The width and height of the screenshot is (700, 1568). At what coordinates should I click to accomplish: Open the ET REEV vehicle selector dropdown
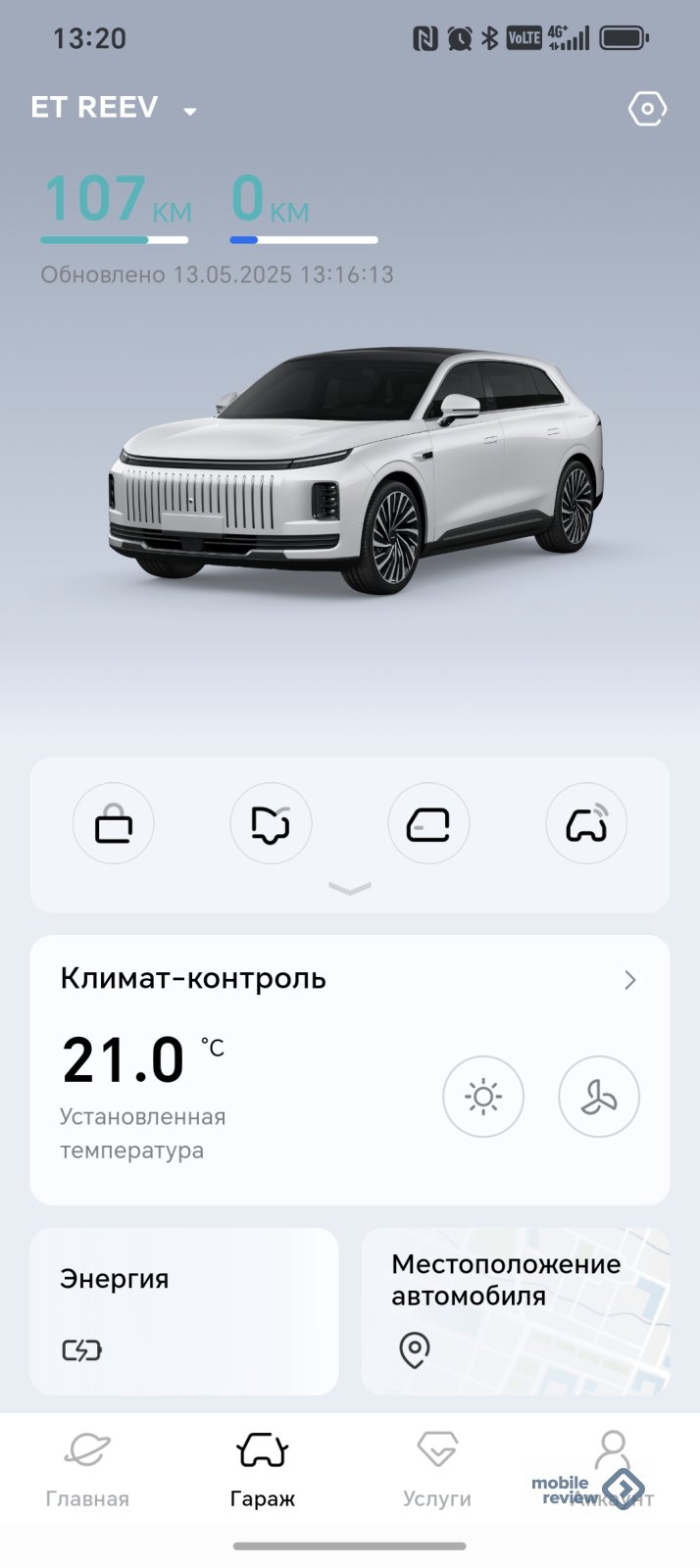[x=114, y=108]
